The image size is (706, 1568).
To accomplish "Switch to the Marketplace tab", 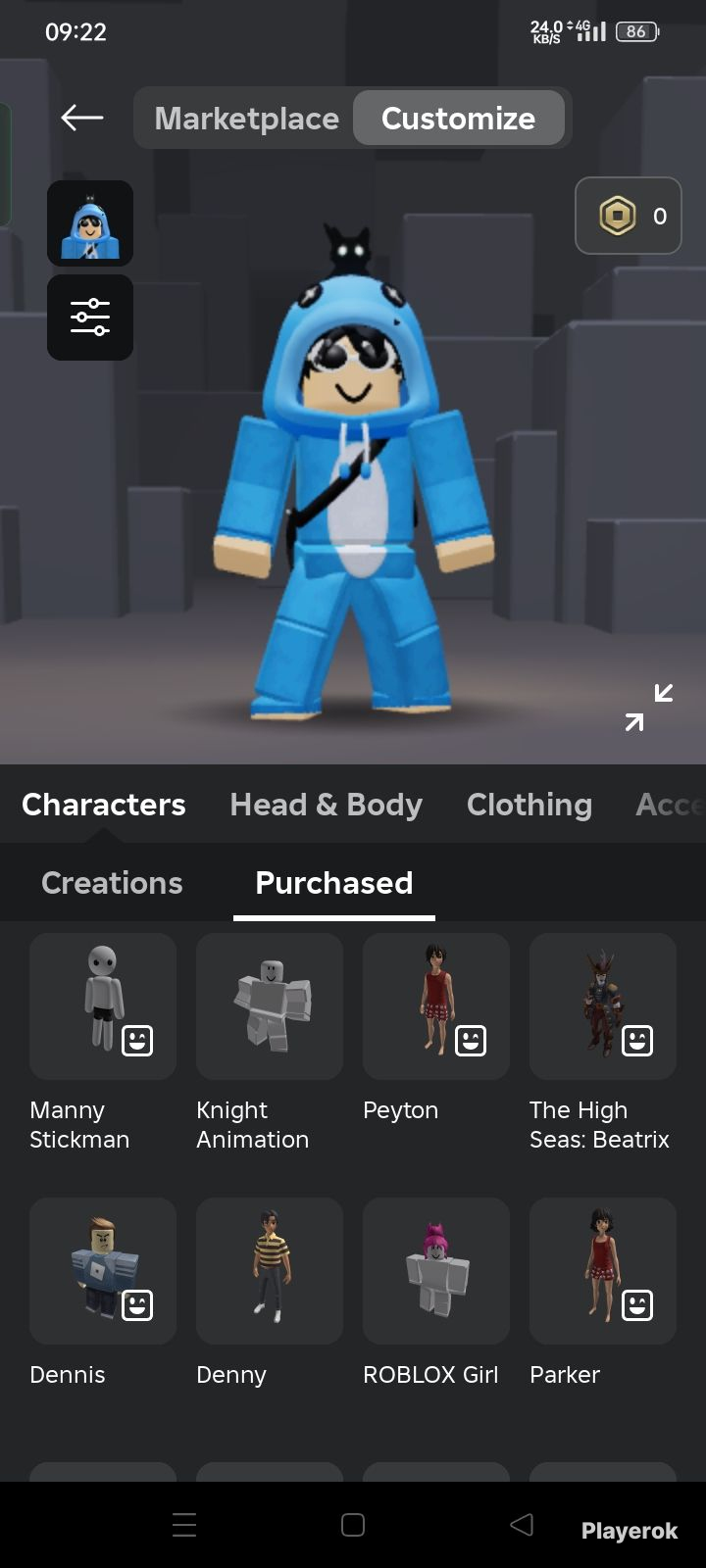I will coord(246,119).
